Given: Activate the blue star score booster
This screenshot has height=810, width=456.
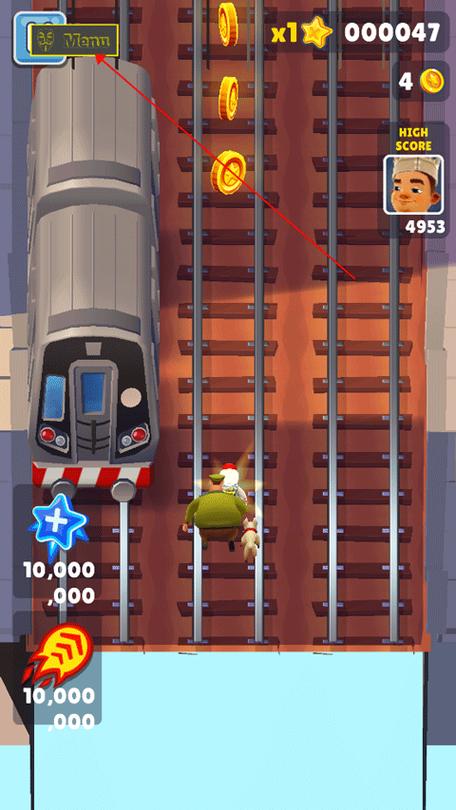Looking at the screenshot, I should [x=58, y=523].
